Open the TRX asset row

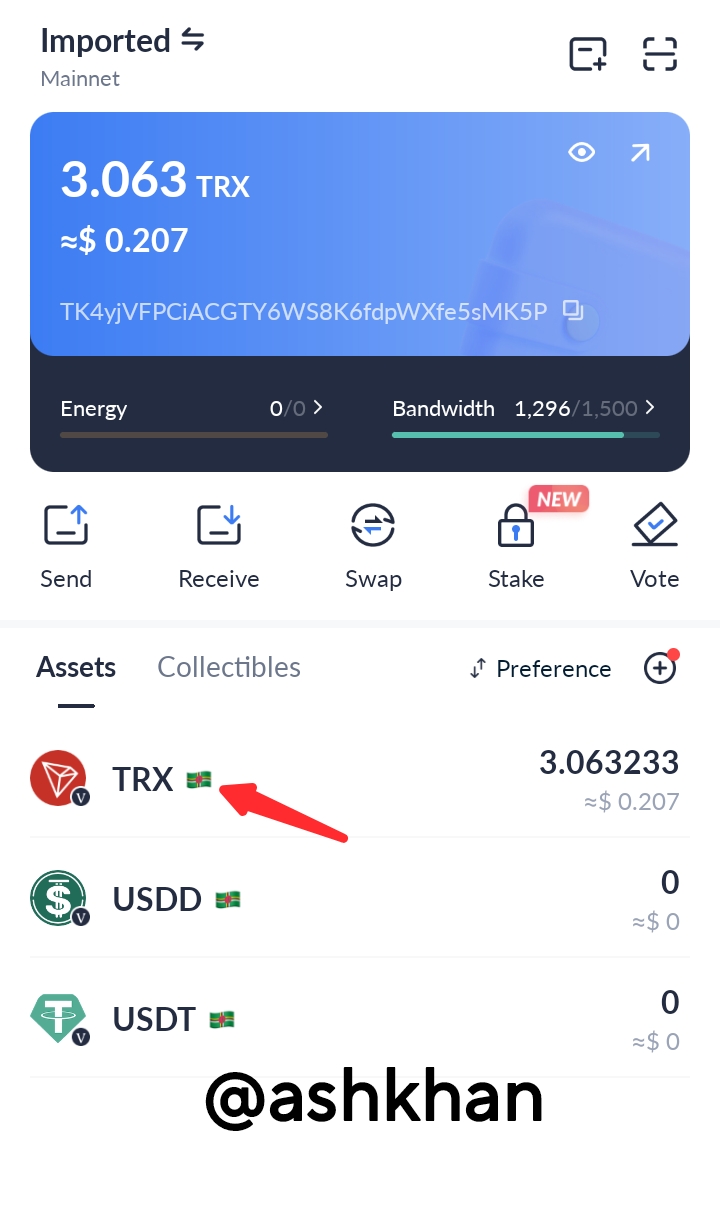pyautogui.click(x=360, y=779)
